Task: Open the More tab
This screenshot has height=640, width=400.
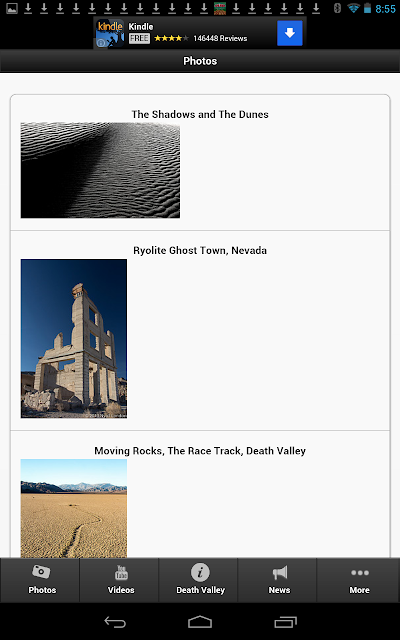Action: (358, 580)
